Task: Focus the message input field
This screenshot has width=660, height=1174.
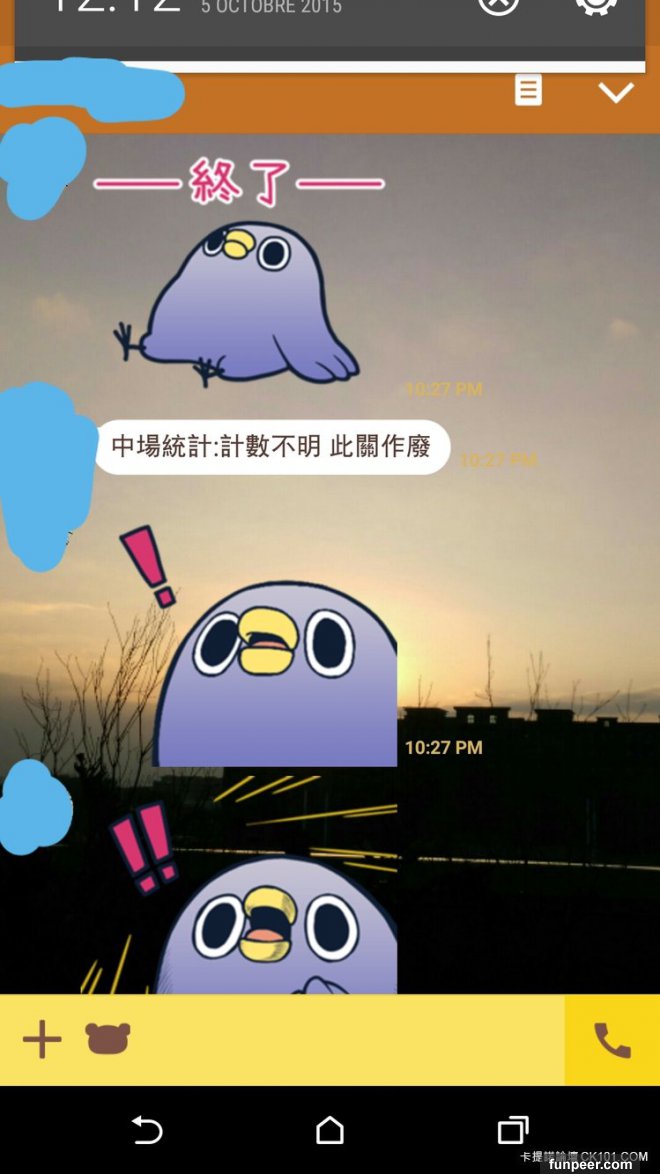Action: point(340,1040)
